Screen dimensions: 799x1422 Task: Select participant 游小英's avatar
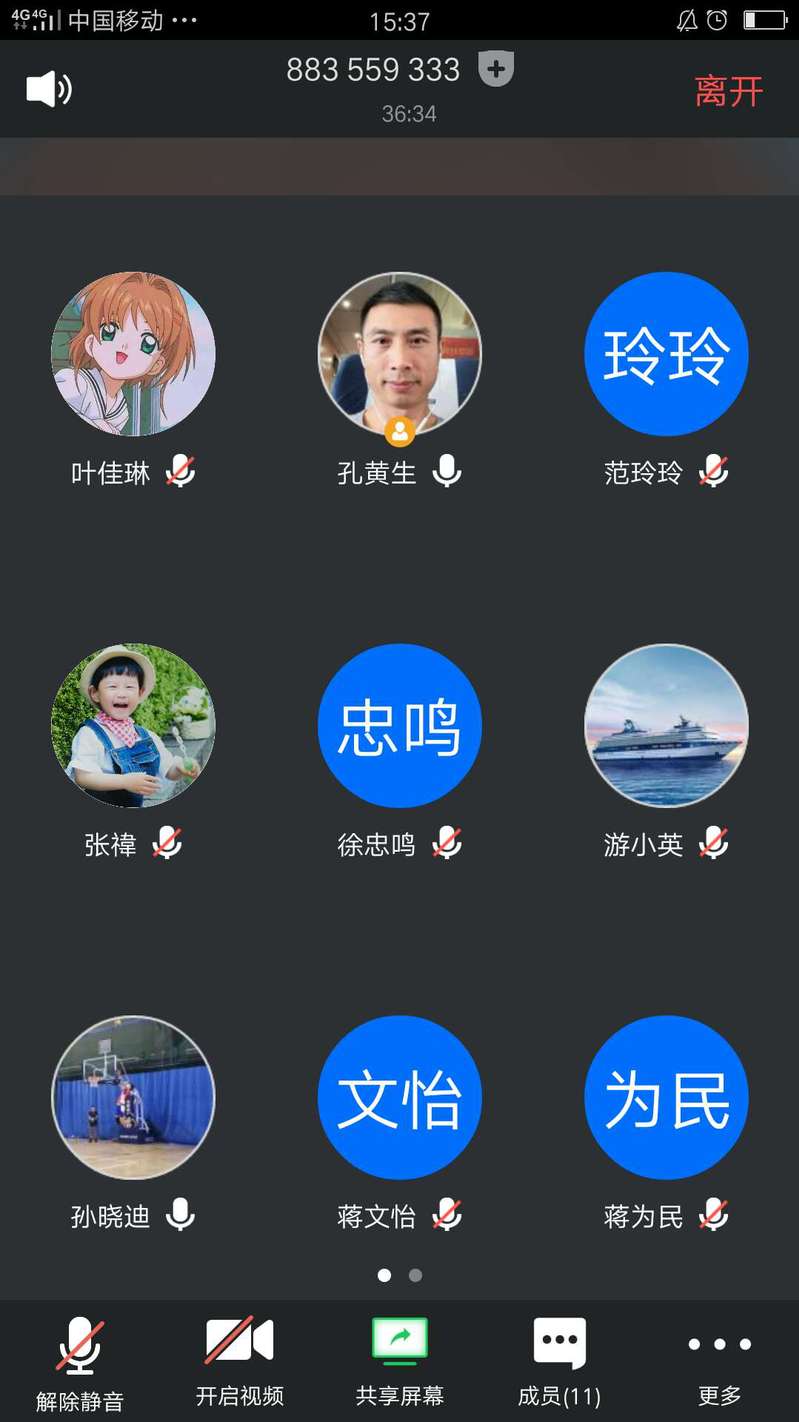[x=666, y=726]
